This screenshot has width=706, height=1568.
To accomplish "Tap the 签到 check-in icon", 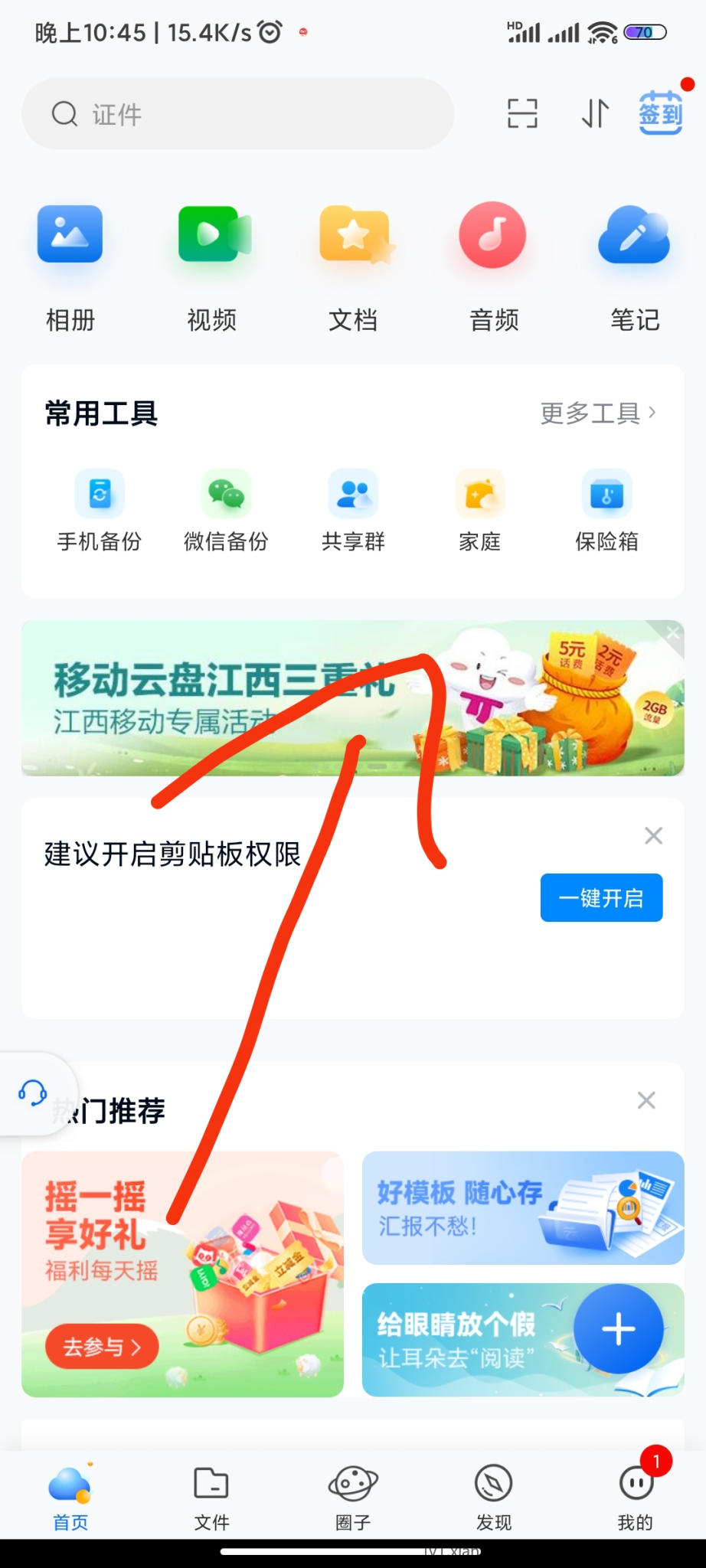I will click(660, 113).
